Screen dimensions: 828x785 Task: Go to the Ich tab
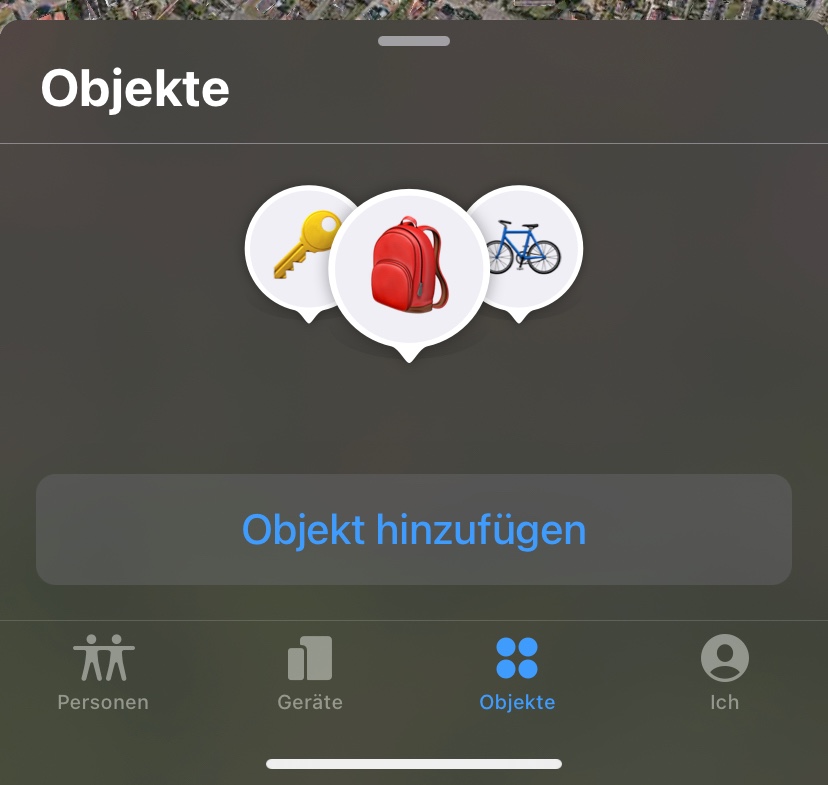click(724, 672)
